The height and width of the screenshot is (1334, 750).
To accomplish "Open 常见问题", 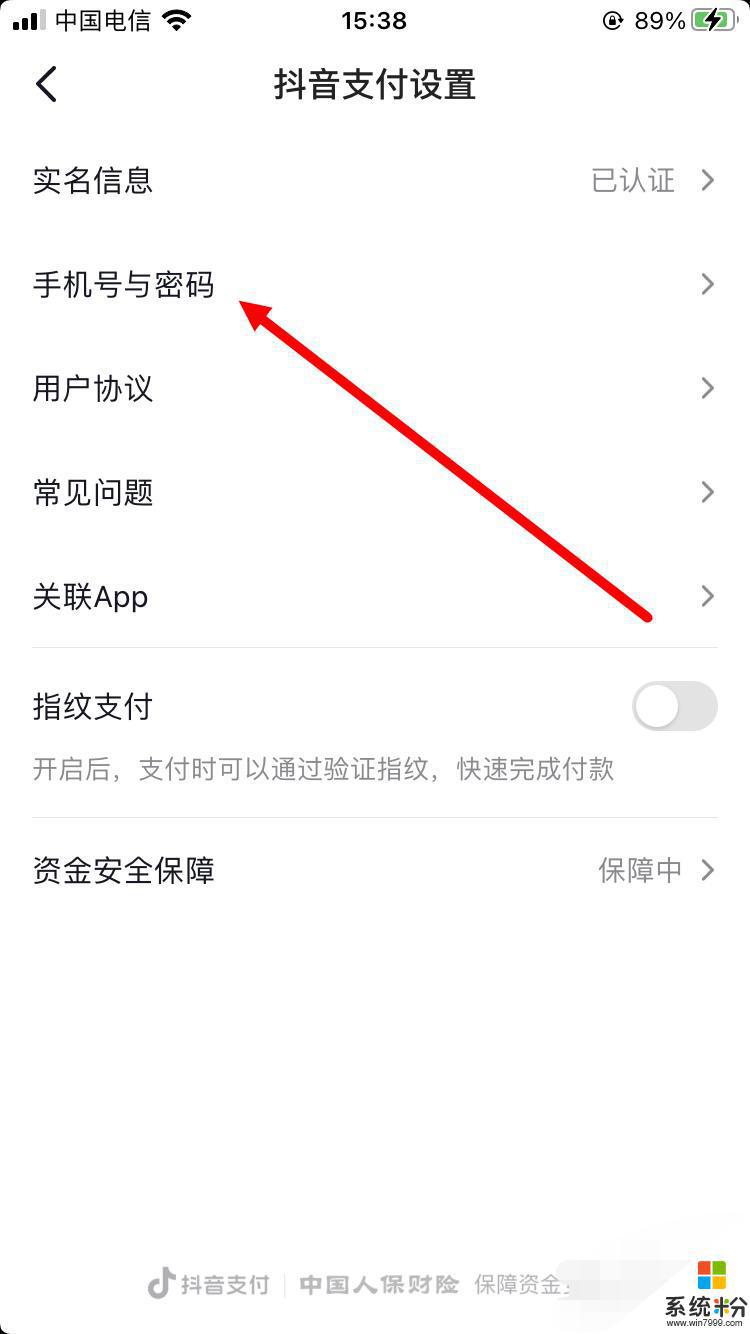I will click(x=375, y=492).
